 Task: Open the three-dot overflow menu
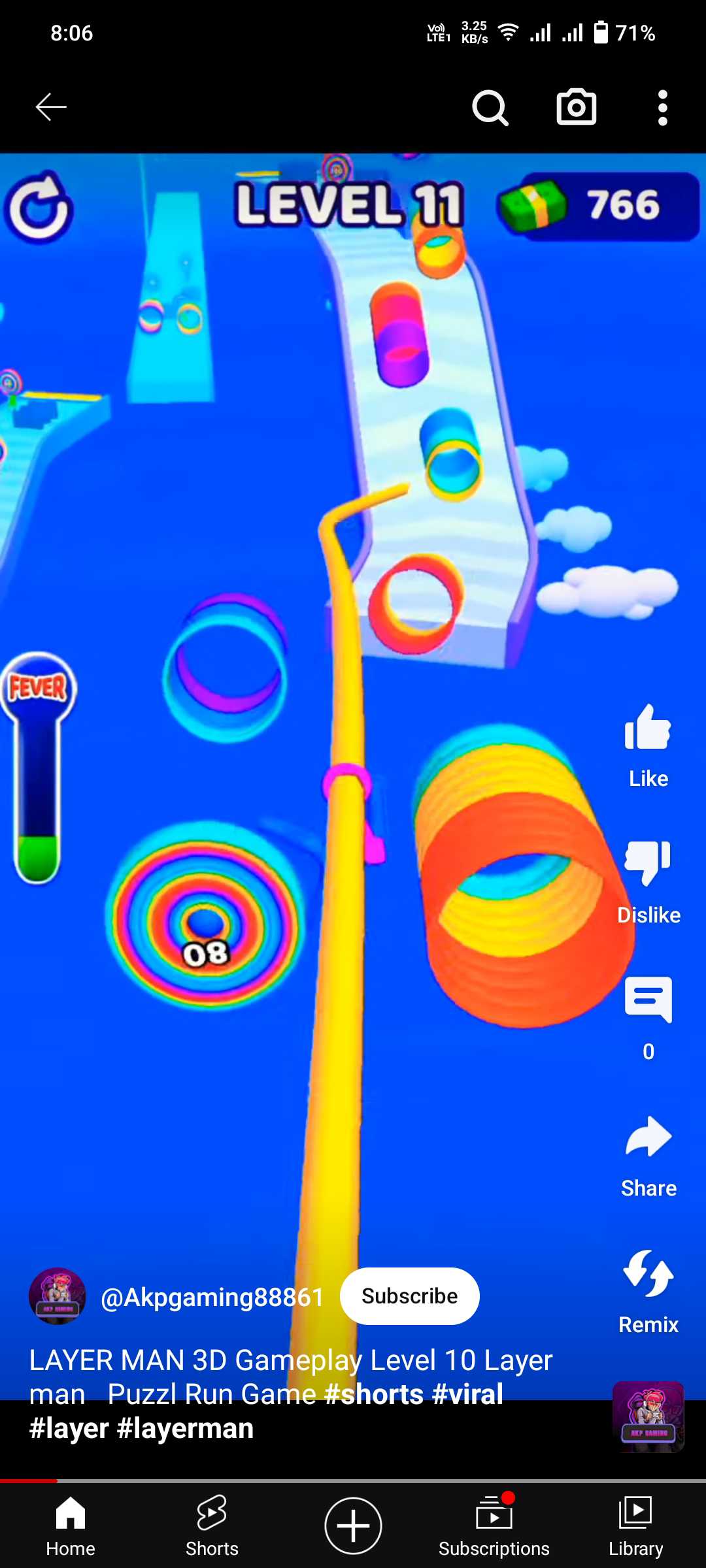click(x=662, y=108)
